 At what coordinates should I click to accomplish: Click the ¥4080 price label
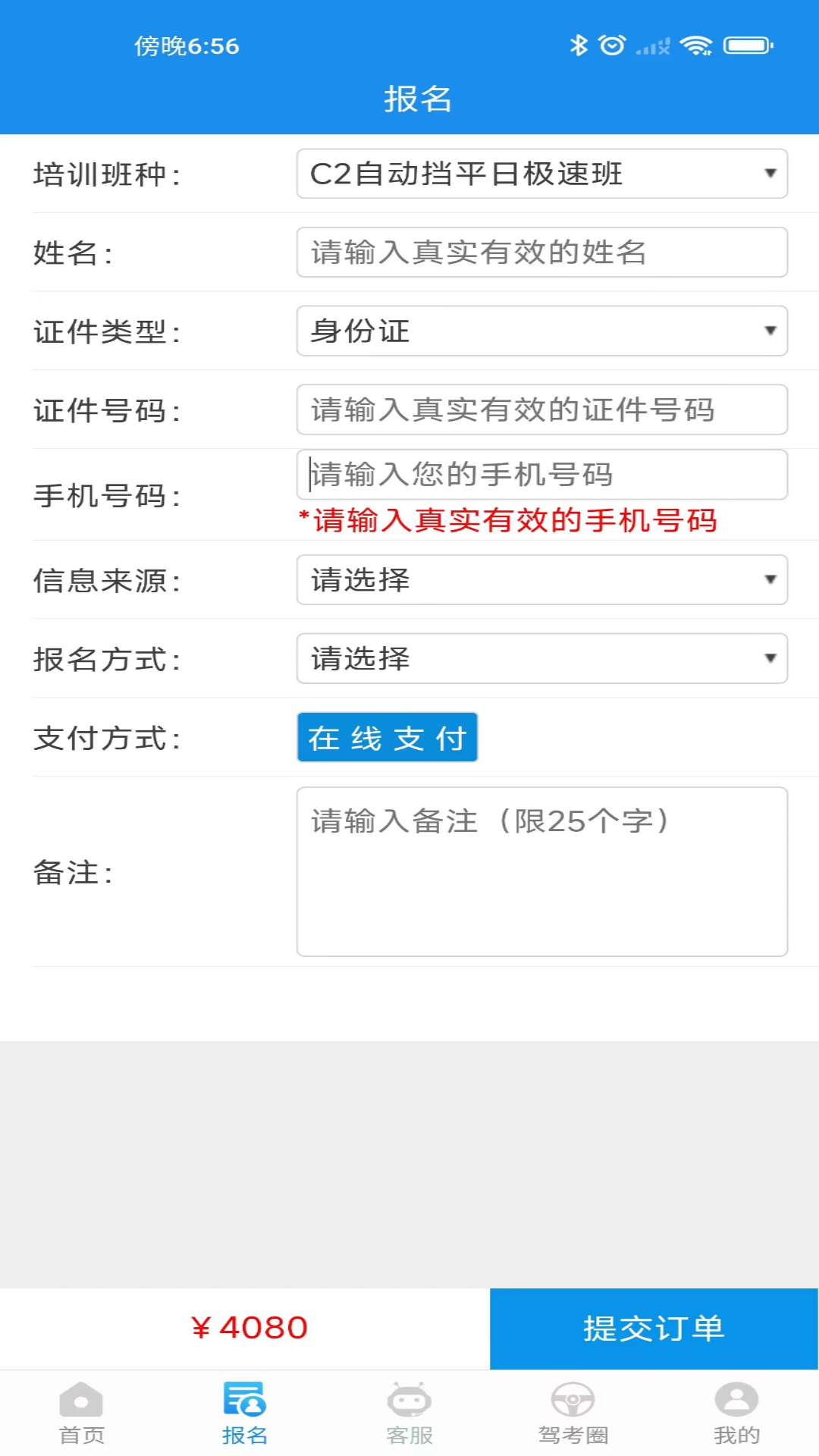250,1329
